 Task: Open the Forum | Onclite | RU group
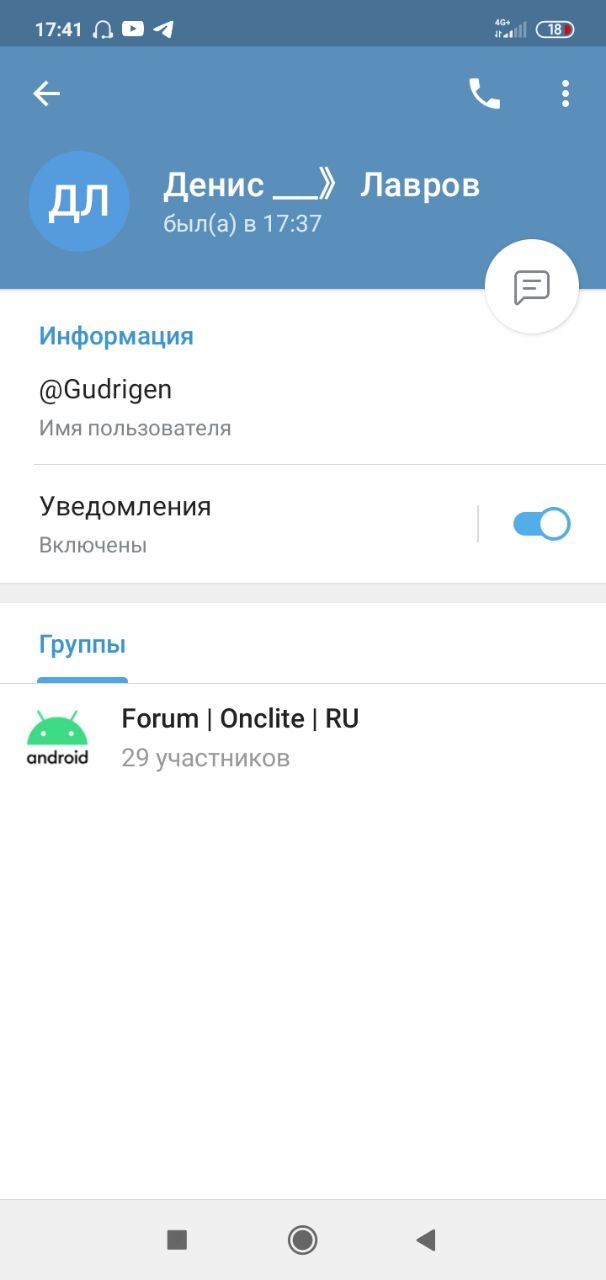point(303,737)
